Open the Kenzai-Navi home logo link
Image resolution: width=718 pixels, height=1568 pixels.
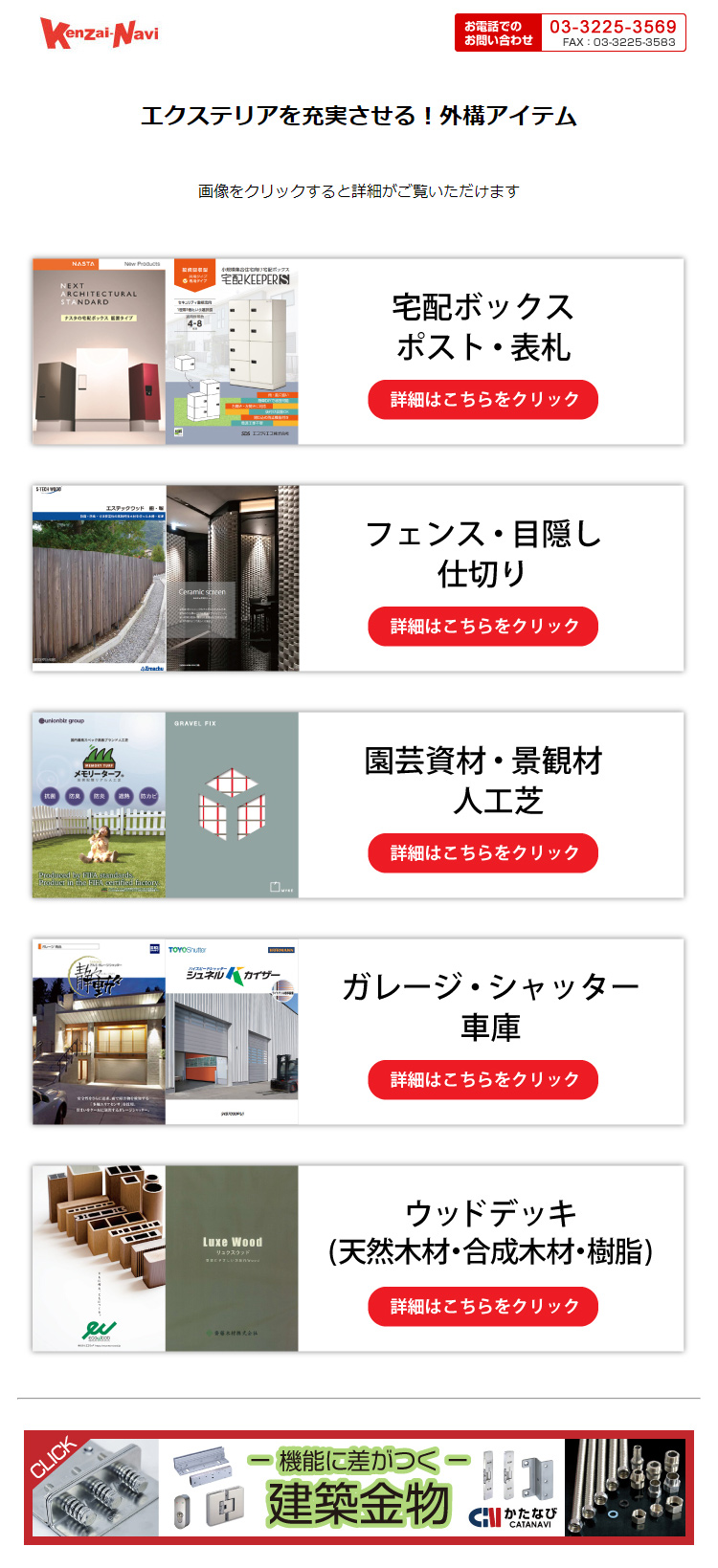pyautogui.click(x=100, y=33)
